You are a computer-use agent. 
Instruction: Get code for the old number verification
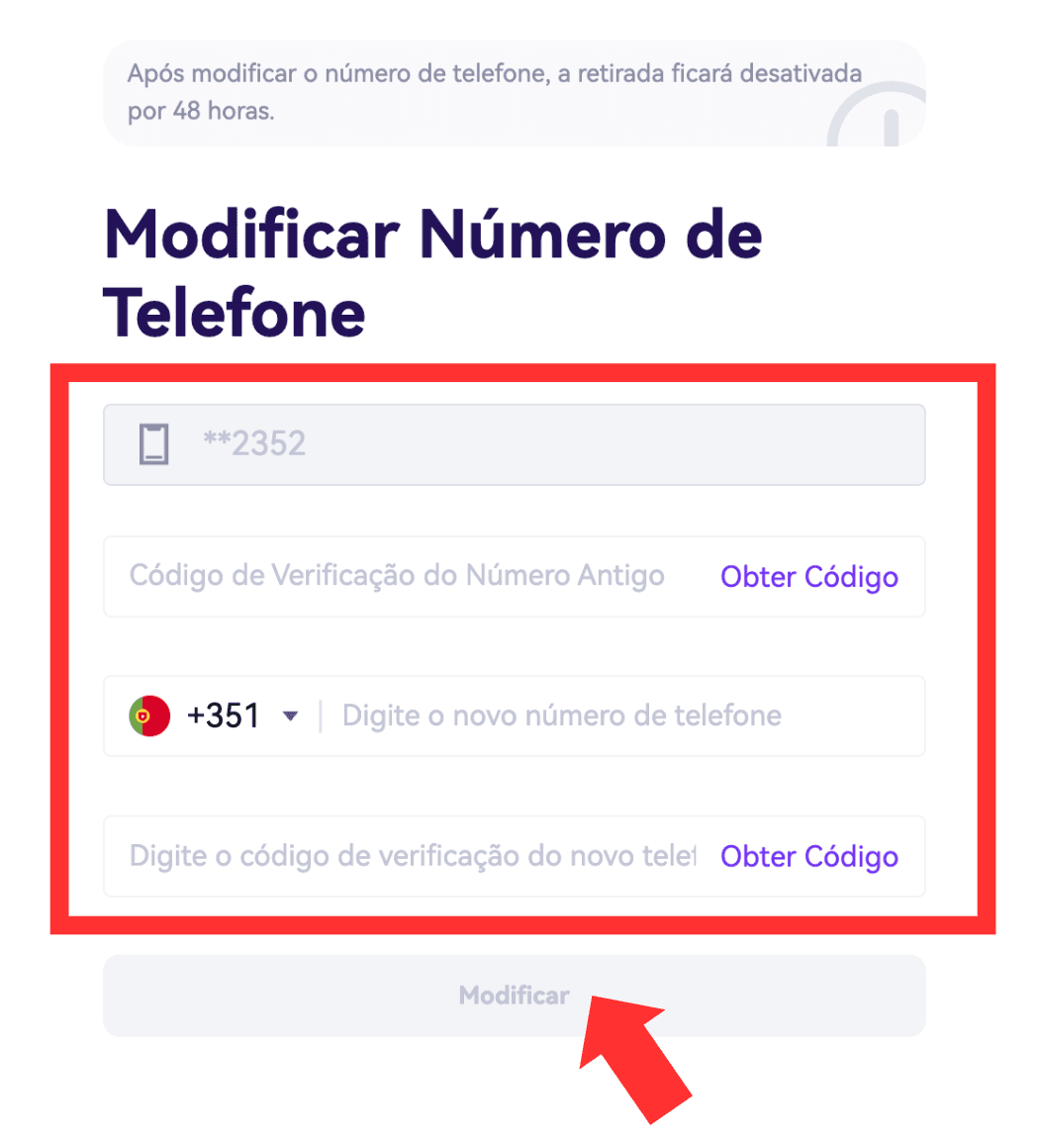click(x=808, y=576)
